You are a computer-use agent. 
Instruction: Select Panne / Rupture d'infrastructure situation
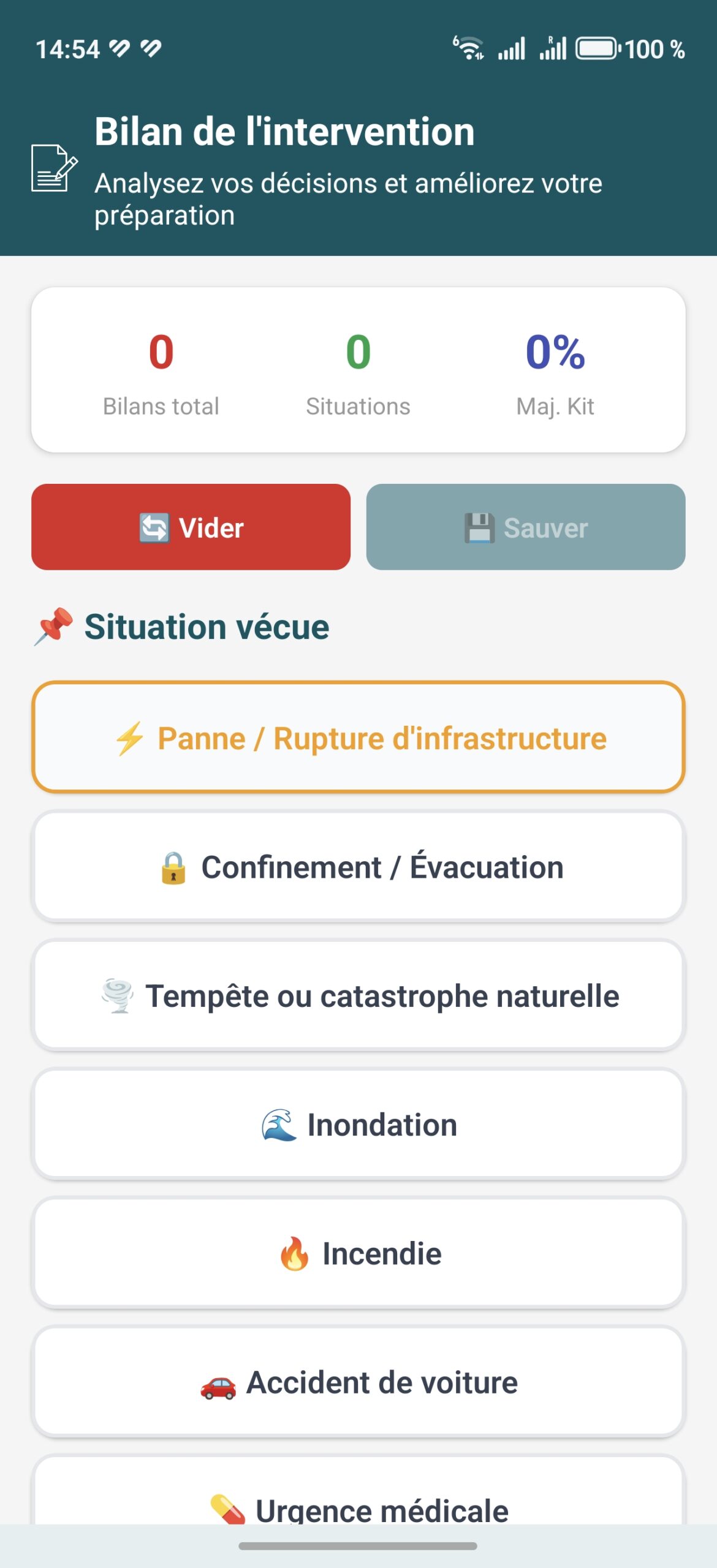click(358, 737)
